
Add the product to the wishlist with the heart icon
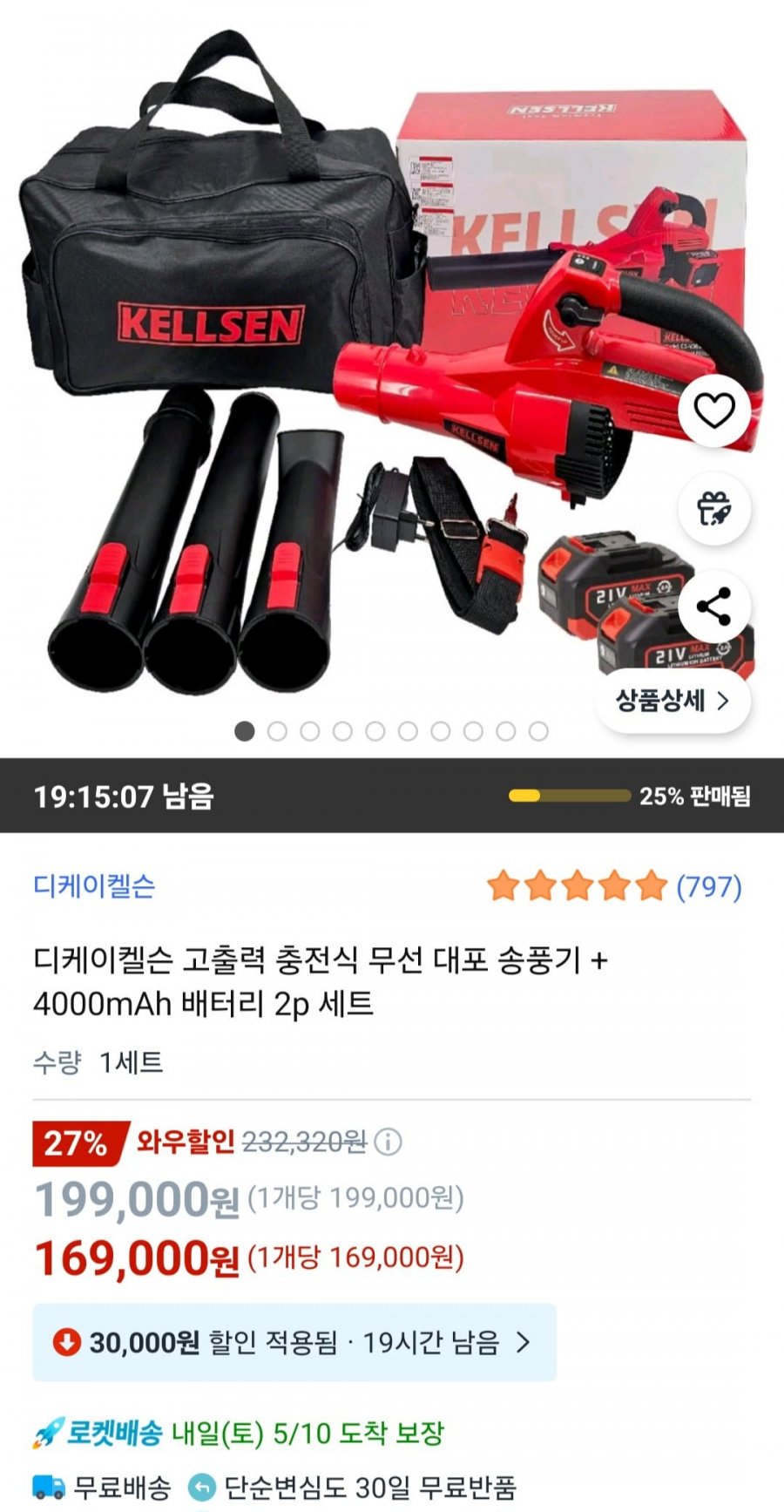coord(713,410)
